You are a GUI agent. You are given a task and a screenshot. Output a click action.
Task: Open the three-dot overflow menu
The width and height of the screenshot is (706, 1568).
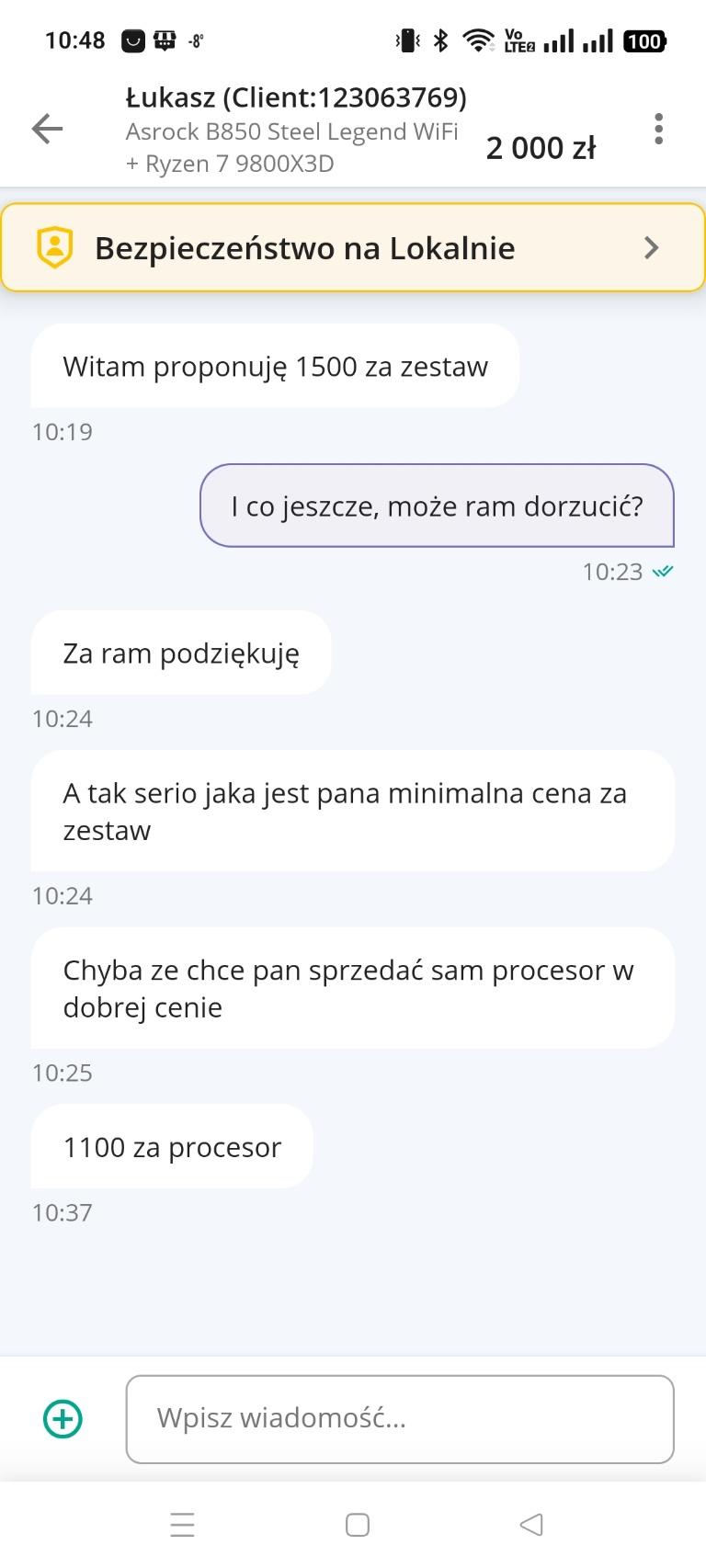click(x=658, y=130)
